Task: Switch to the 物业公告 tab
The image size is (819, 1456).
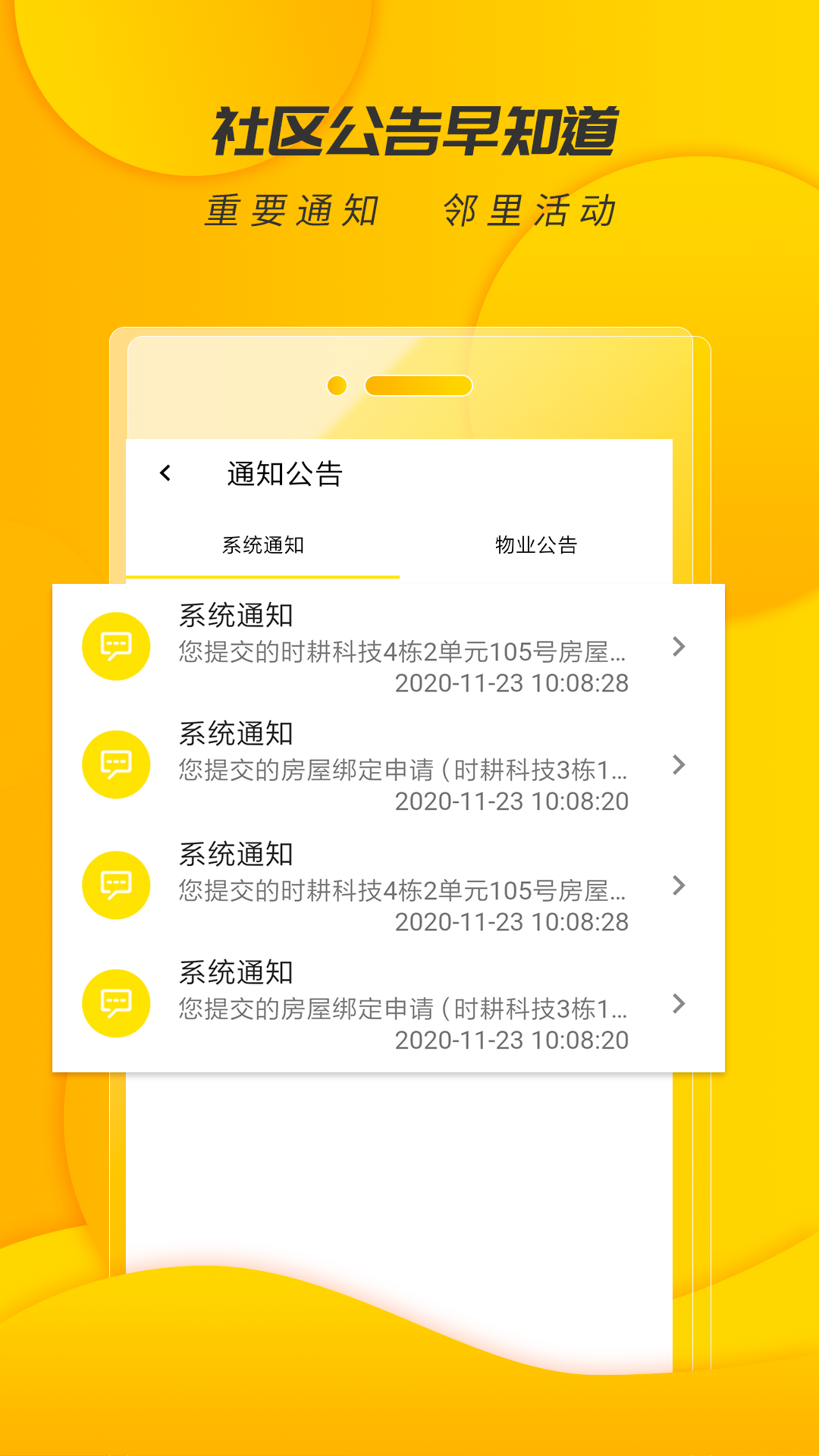Action: [x=535, y=543]
